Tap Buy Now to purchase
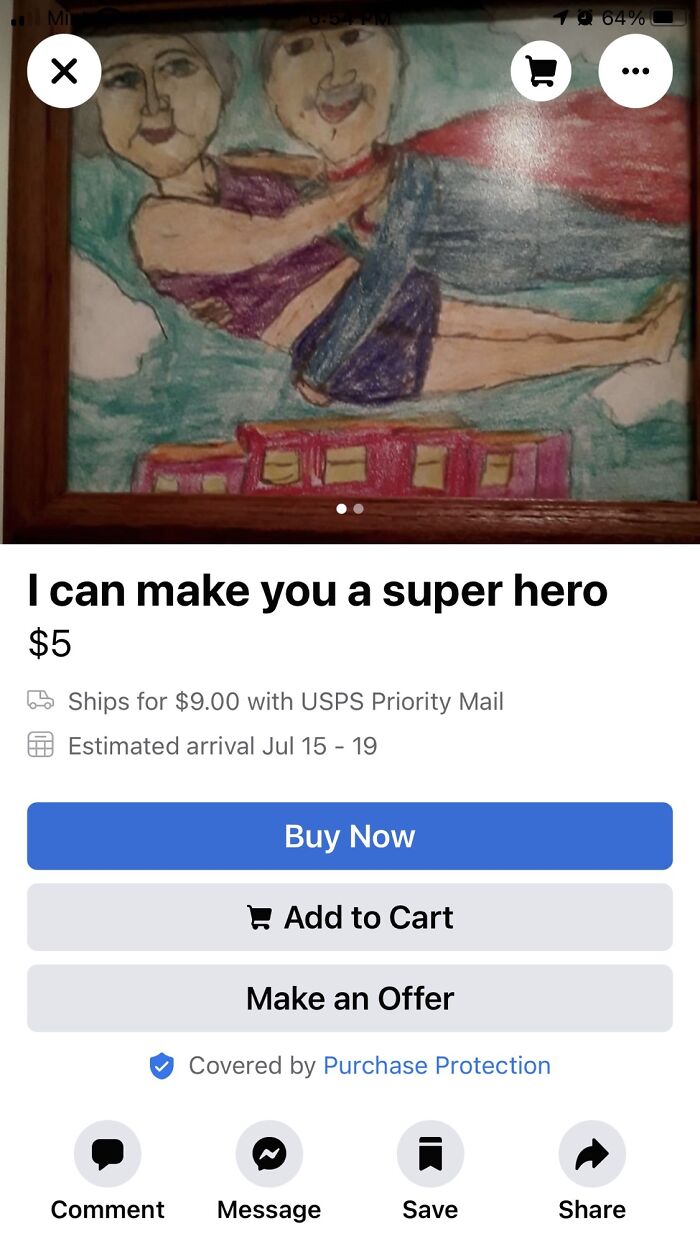Viewport: 700px width, 1244px height. [349, 836]
